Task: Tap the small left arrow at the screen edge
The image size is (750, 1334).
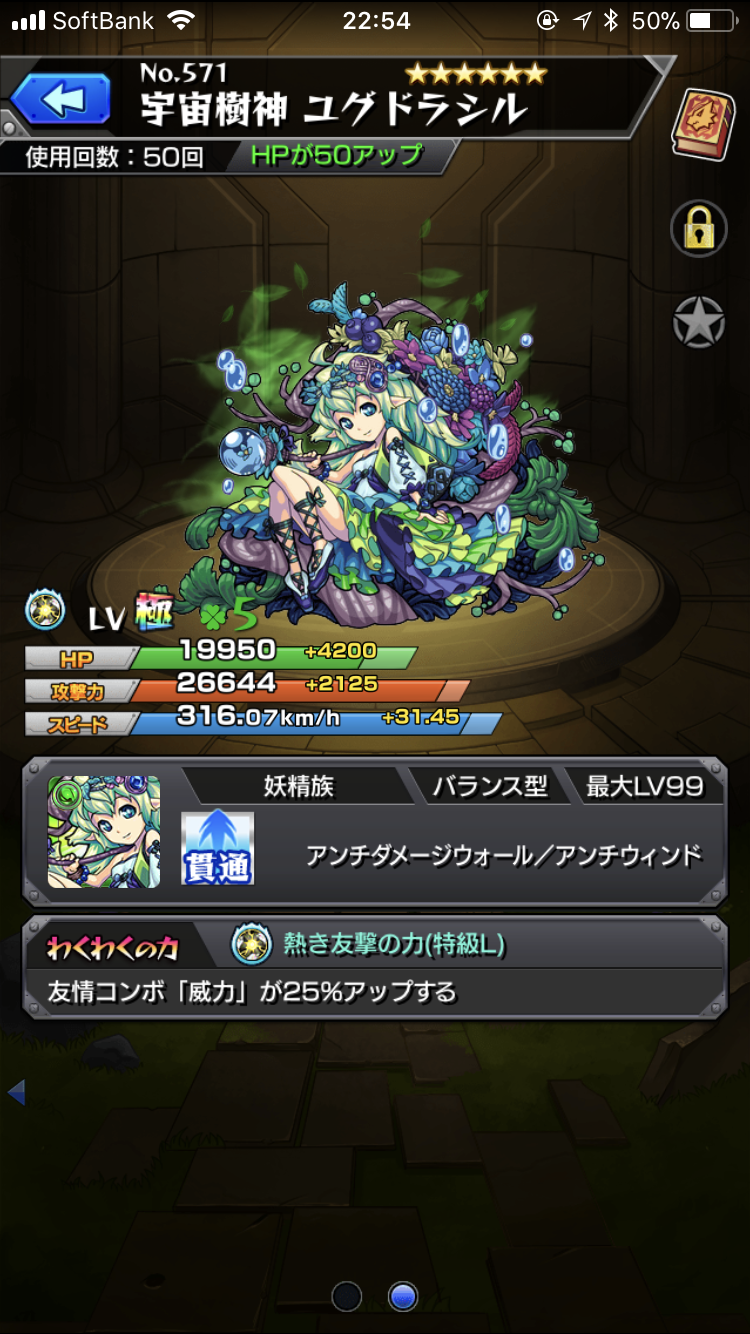Action: point(16,1093)
